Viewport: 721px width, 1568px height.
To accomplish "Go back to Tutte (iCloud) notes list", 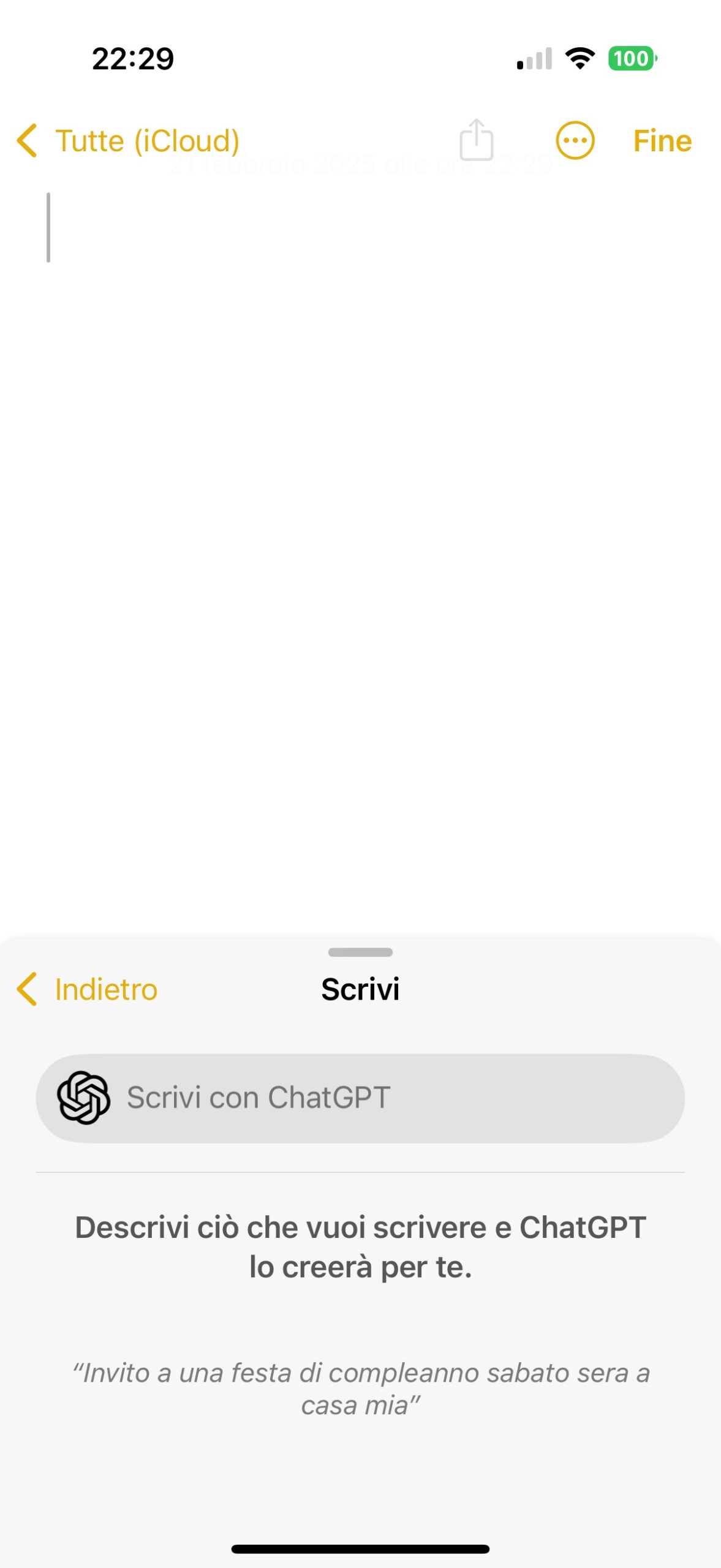I will pyautogui.click(x=127, y=141).
